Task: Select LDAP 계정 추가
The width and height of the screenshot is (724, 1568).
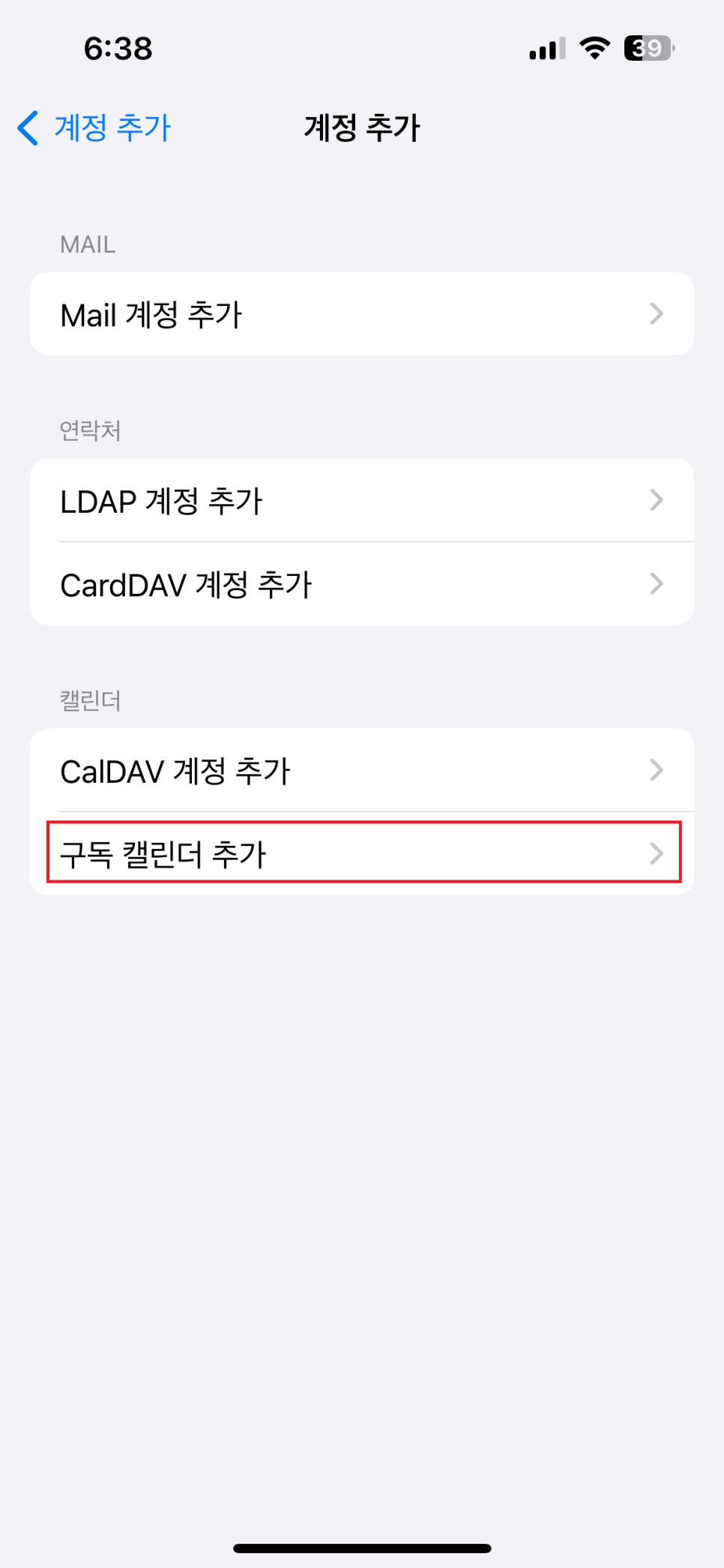Action: point(362,500)
